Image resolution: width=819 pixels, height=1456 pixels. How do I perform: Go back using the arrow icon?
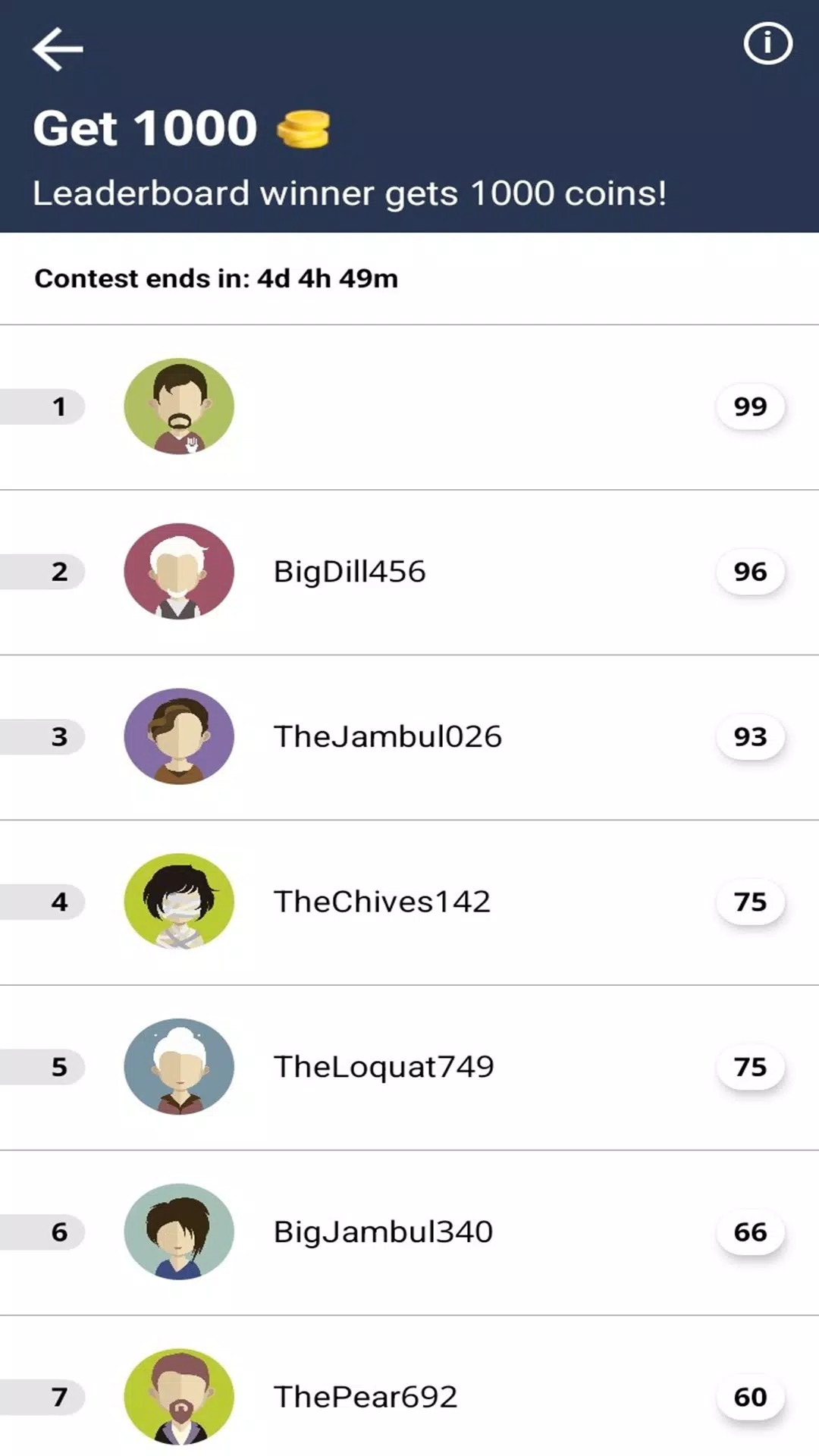[x=58, y=49]
